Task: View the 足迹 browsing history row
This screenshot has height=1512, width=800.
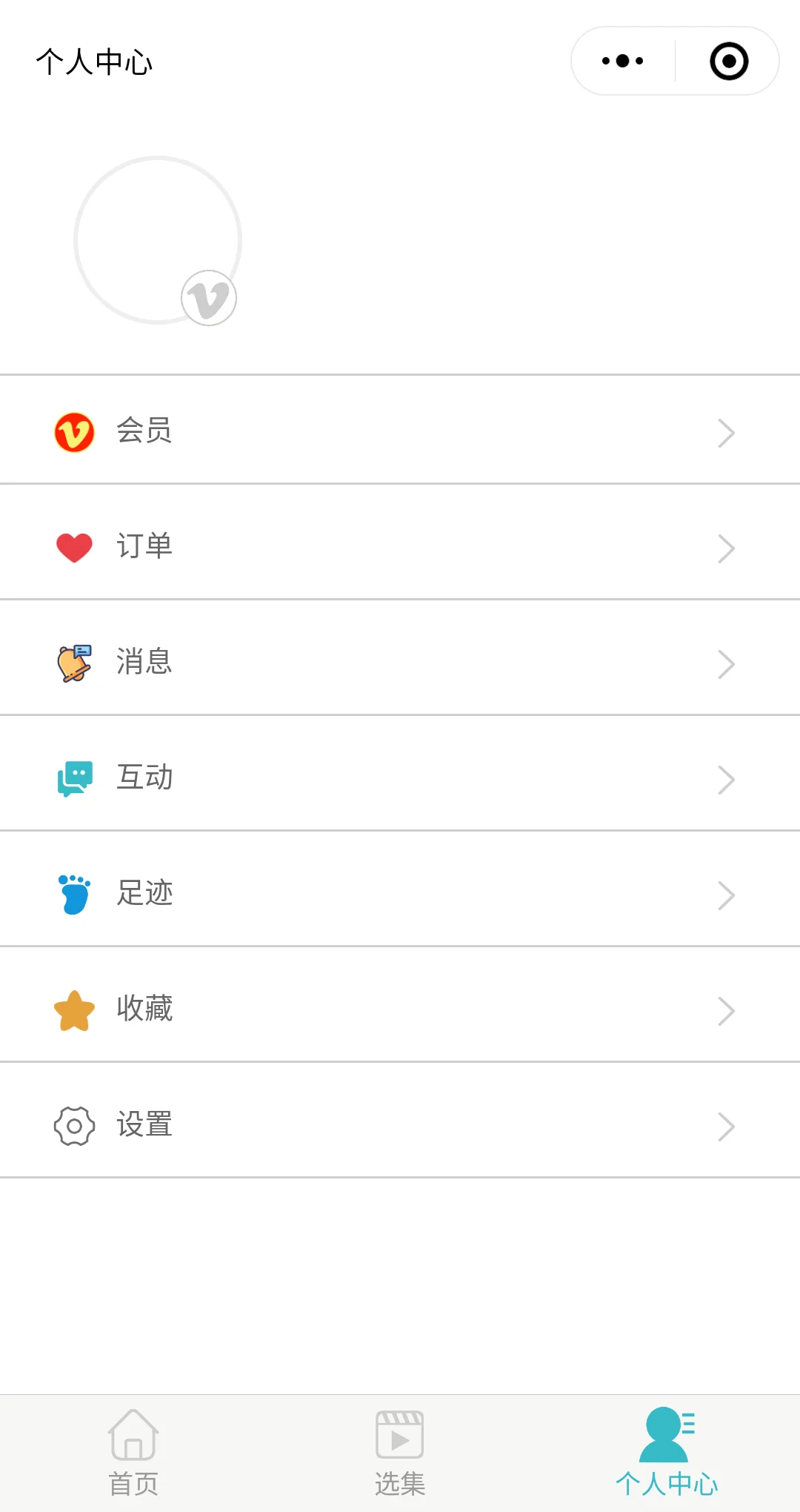Action: (x=400, y=893)
